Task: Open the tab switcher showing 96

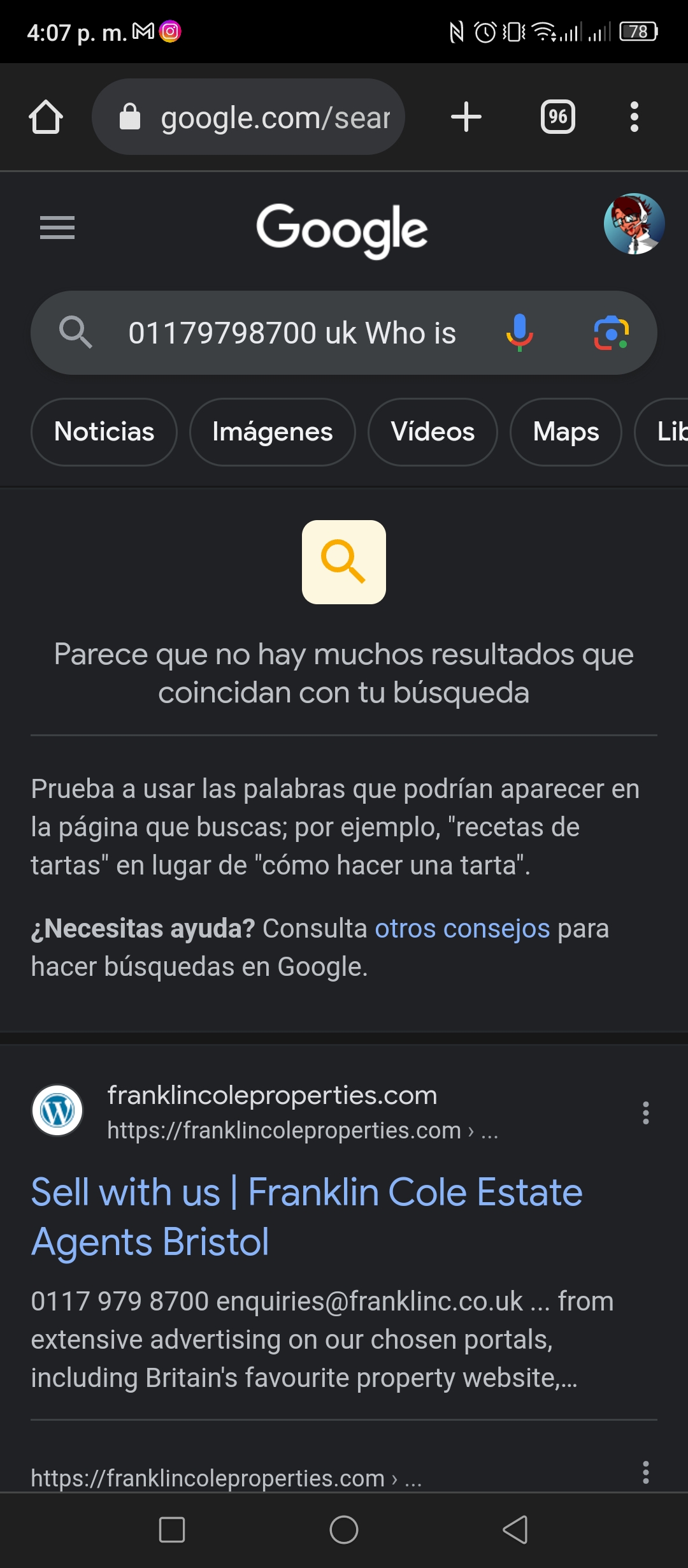Action: point(558,117)
